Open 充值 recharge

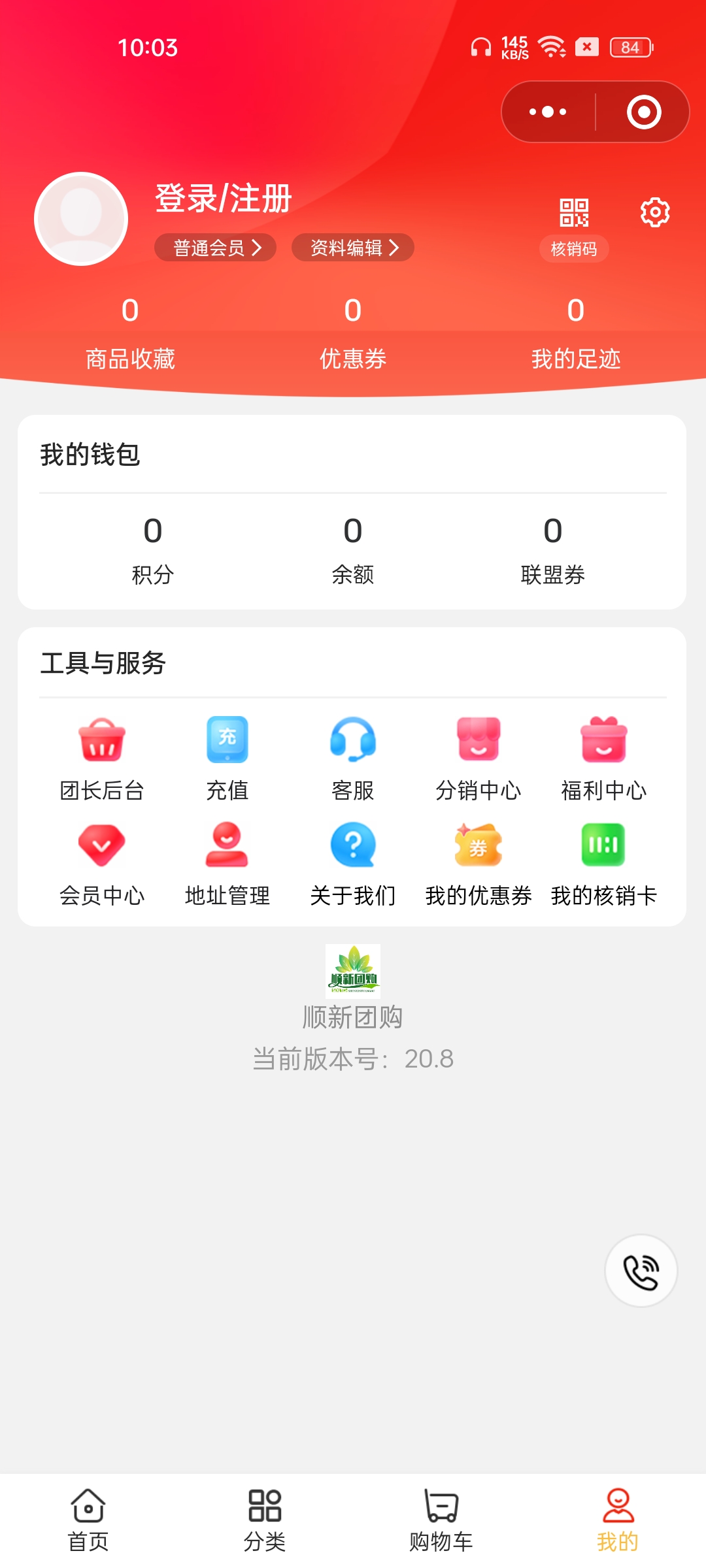tap(227, 759)
